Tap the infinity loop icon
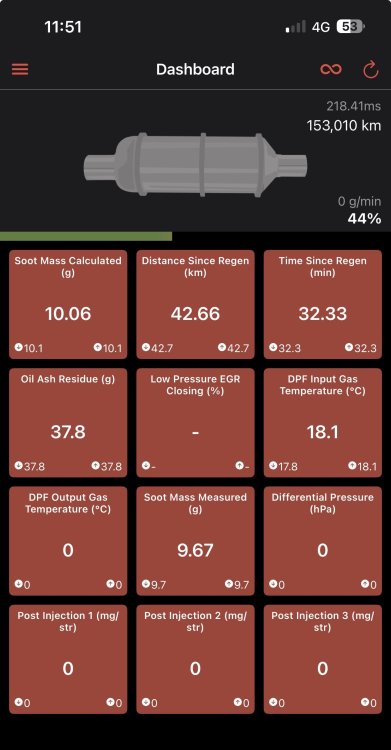Screen dimensions: 391x750 point(331,69)
